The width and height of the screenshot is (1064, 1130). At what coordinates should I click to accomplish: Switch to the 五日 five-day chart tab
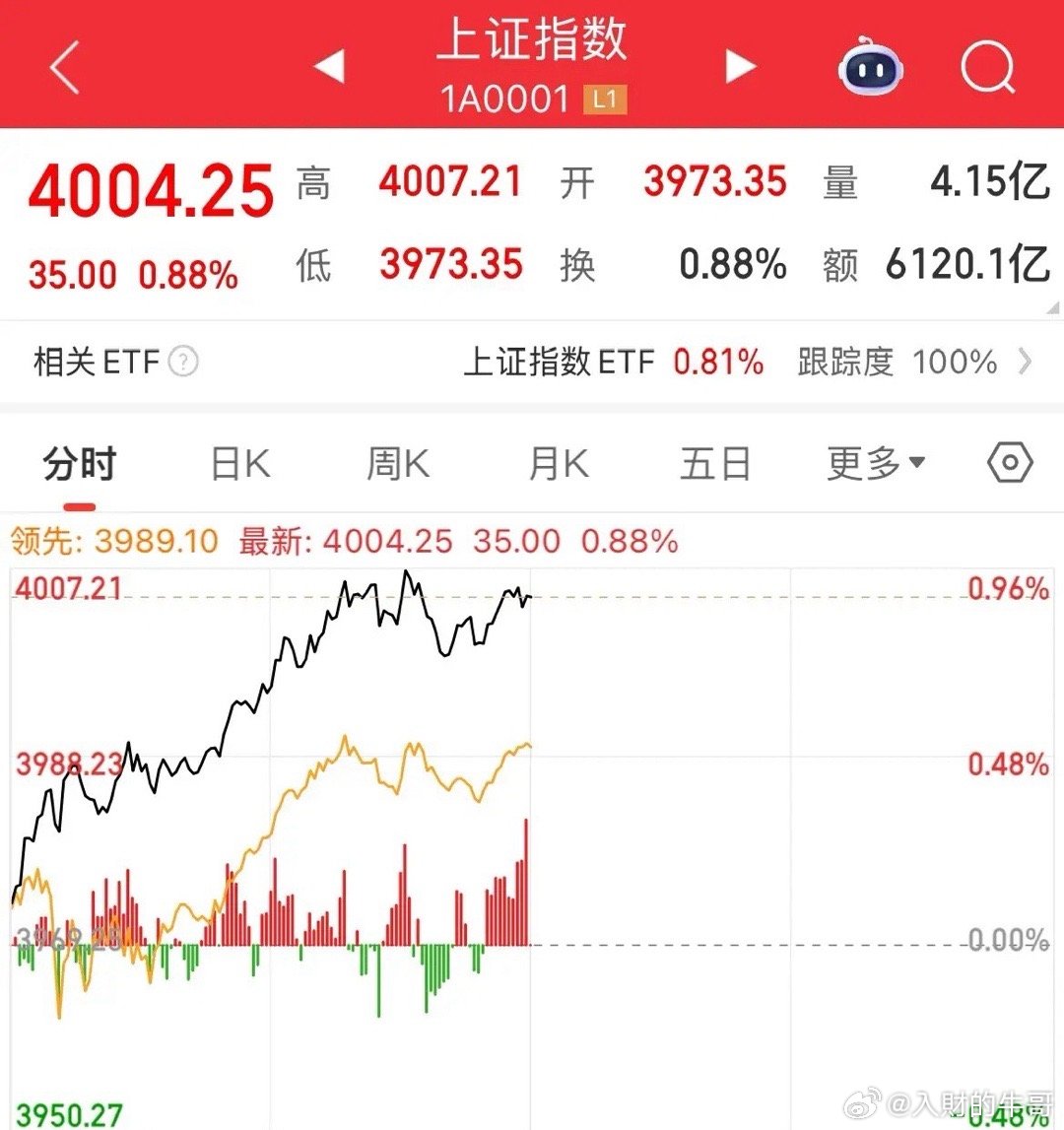pos(715,461)
